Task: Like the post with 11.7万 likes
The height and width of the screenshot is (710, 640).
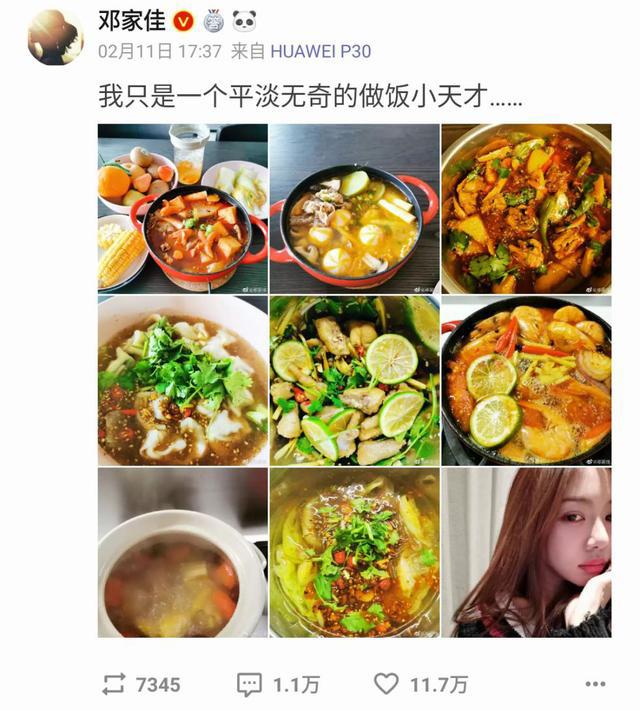Action: pos(421,684)
